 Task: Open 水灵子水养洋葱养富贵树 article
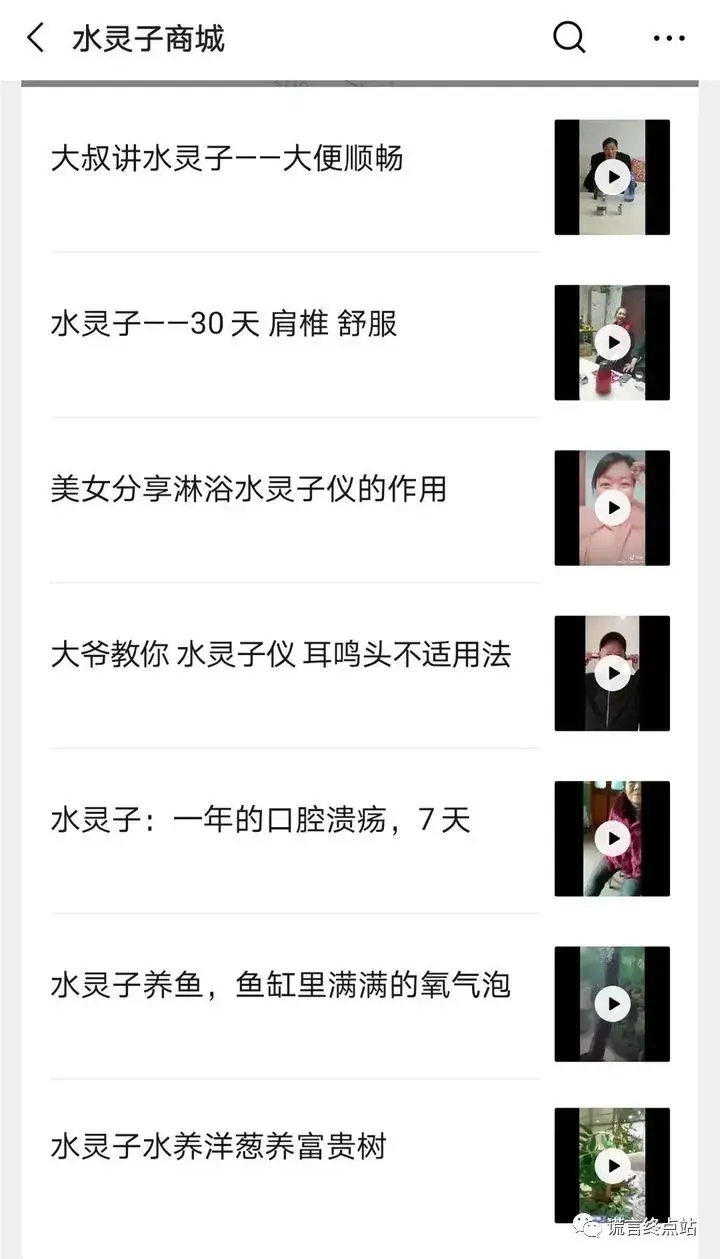218,1146
